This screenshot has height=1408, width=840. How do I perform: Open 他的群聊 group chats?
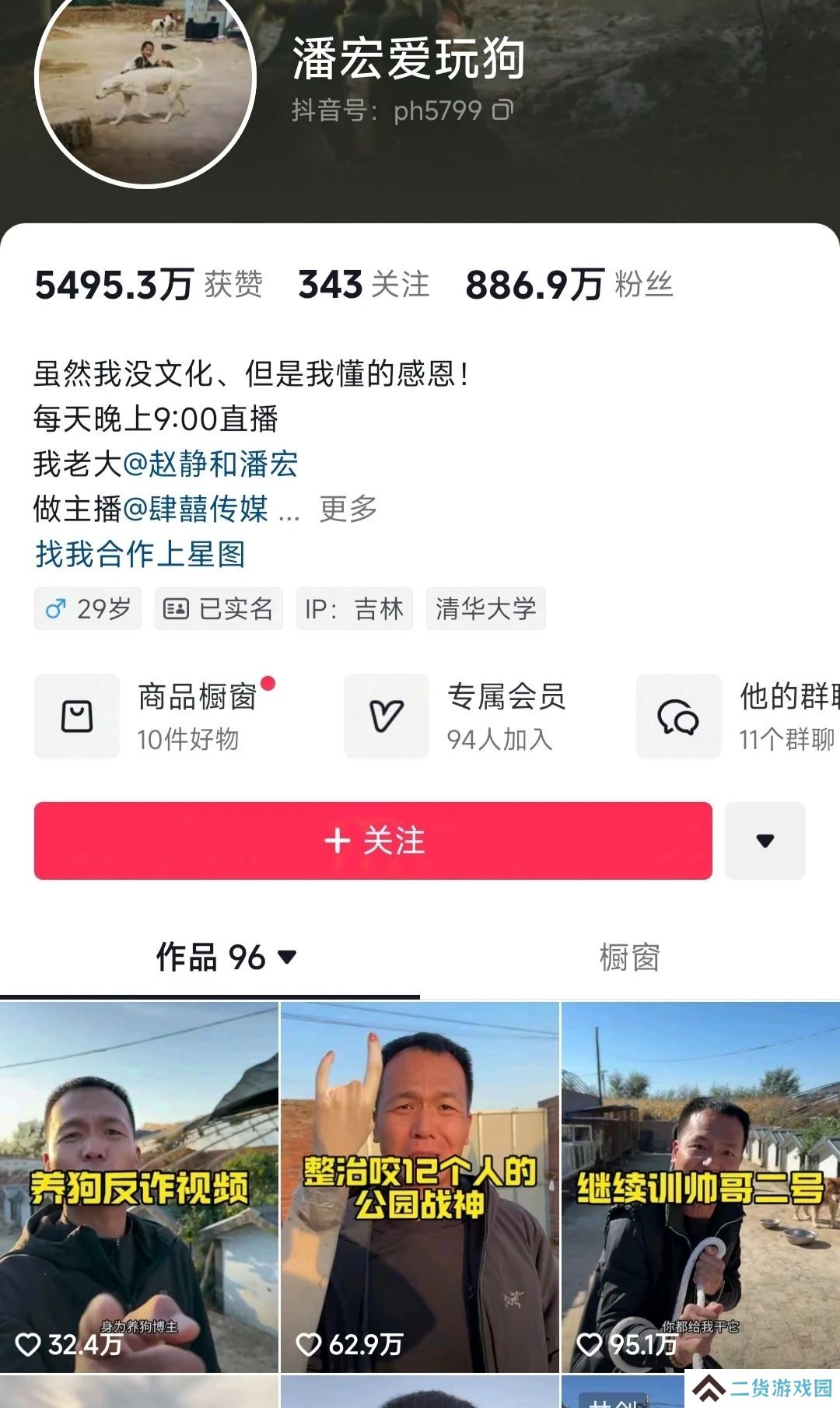738,716
